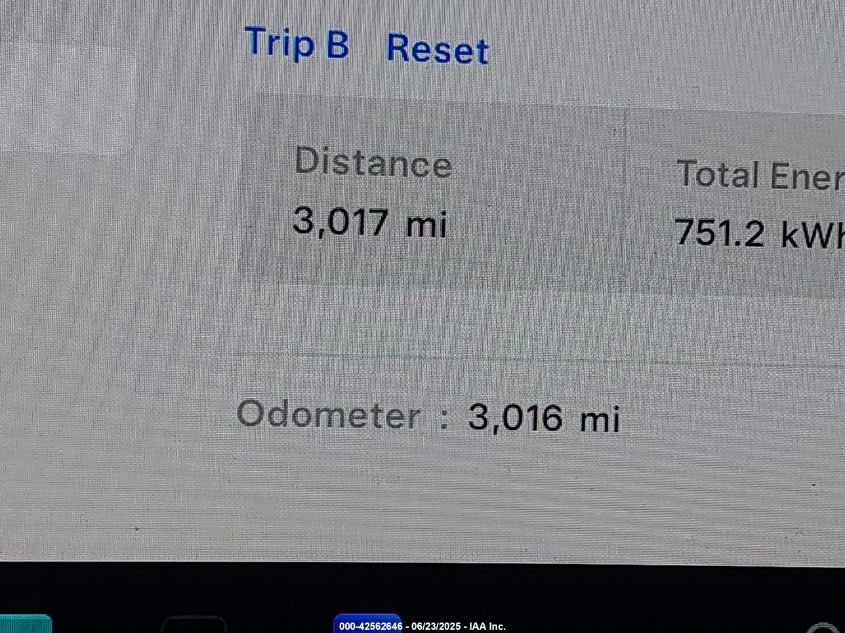This screenshot has height=633, width=845.
Task: Reset the Trip B counter
Action: 437,49
